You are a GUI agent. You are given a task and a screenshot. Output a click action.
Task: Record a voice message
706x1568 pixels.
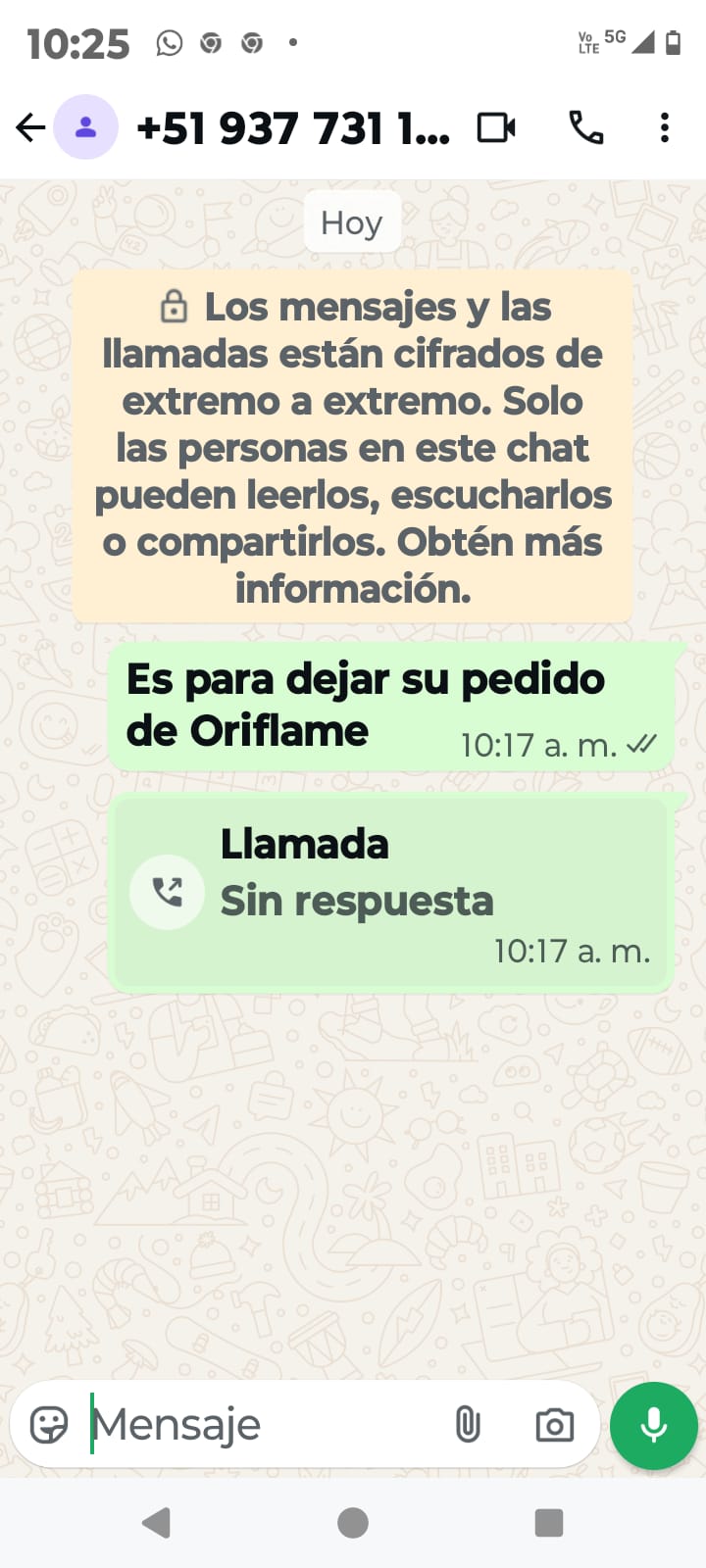tap(653, 1425)
